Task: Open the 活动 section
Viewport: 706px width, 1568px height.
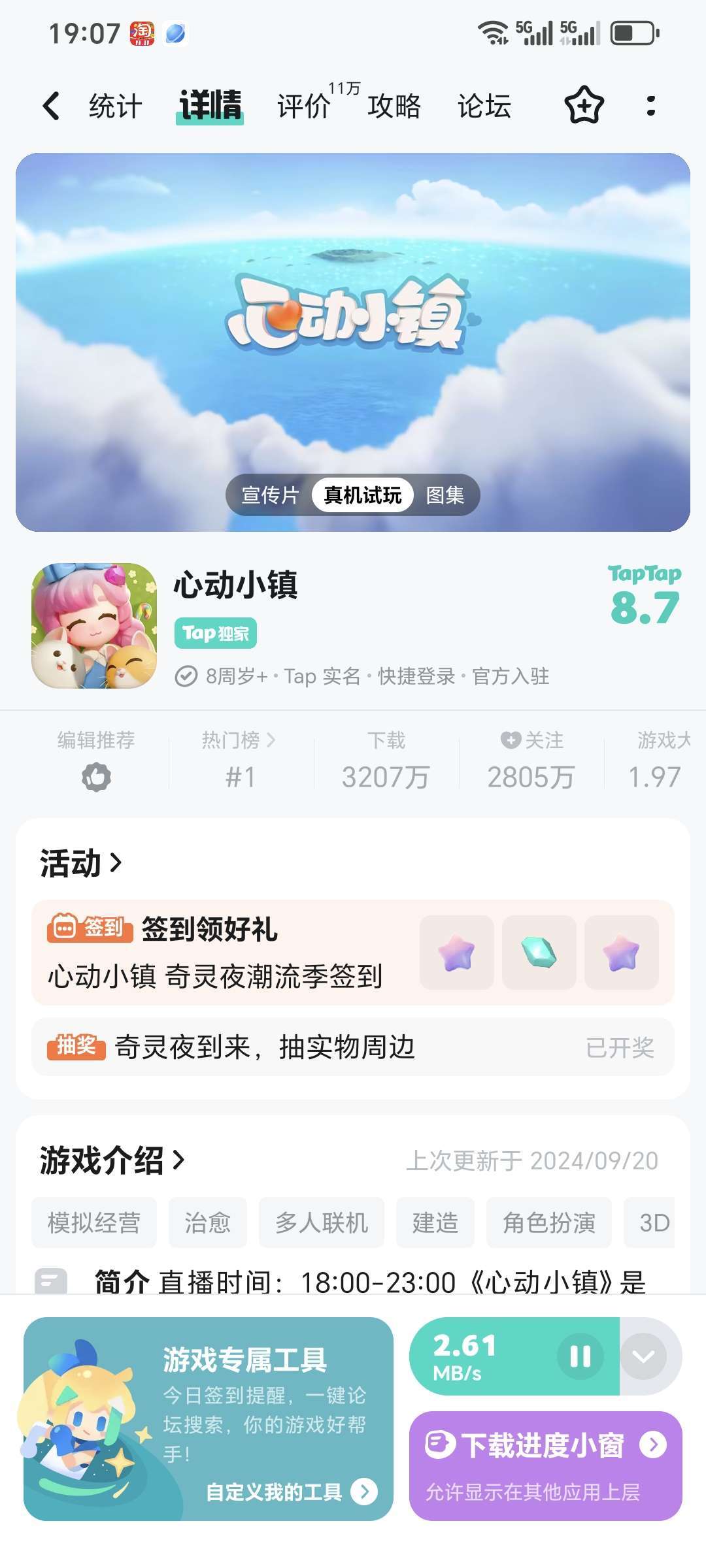Action: 81,863
